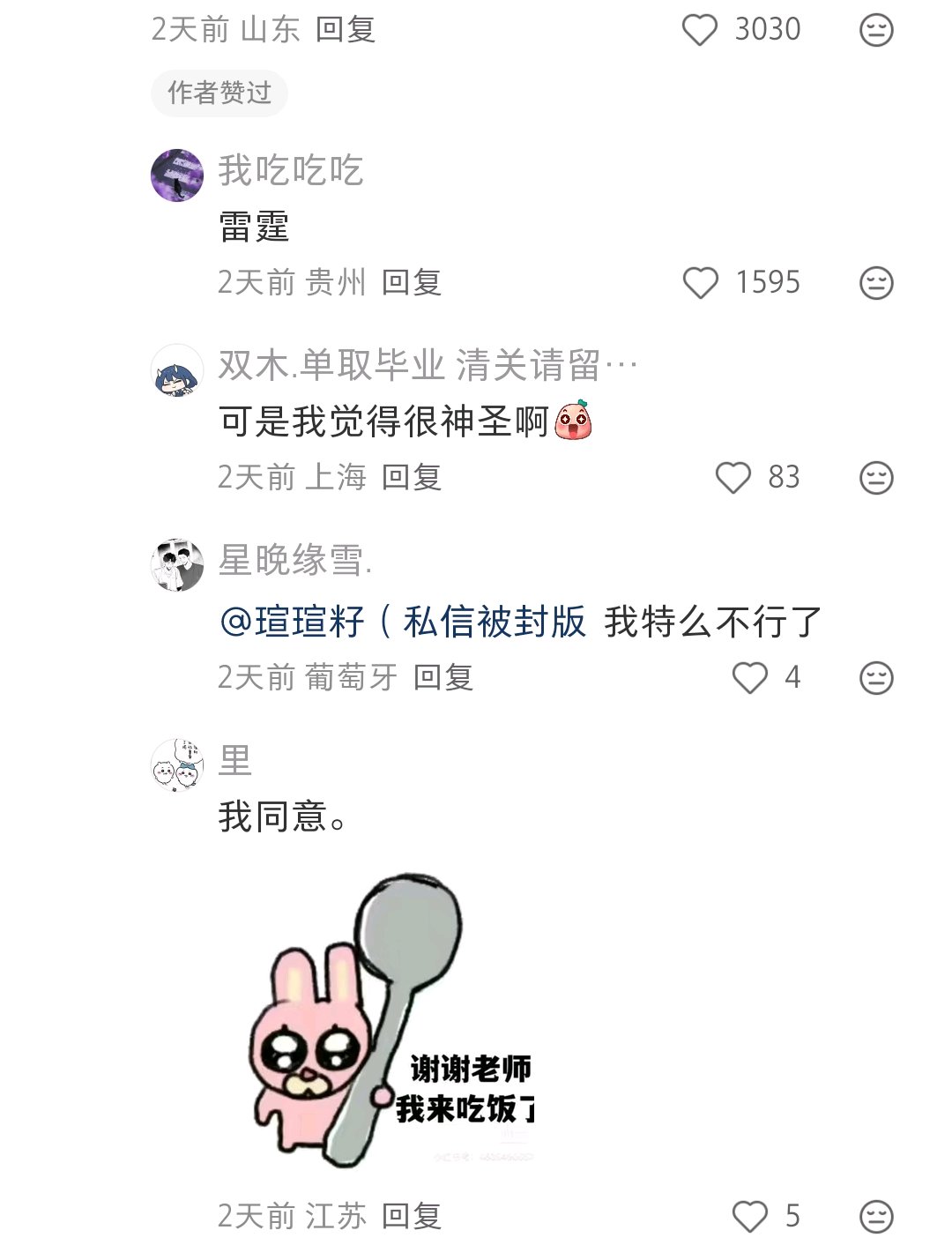Like 我吃吃吃's comment 雷霆
Image resolution: width=952 pixels, height=1260 pixels.
pos(701,283)
